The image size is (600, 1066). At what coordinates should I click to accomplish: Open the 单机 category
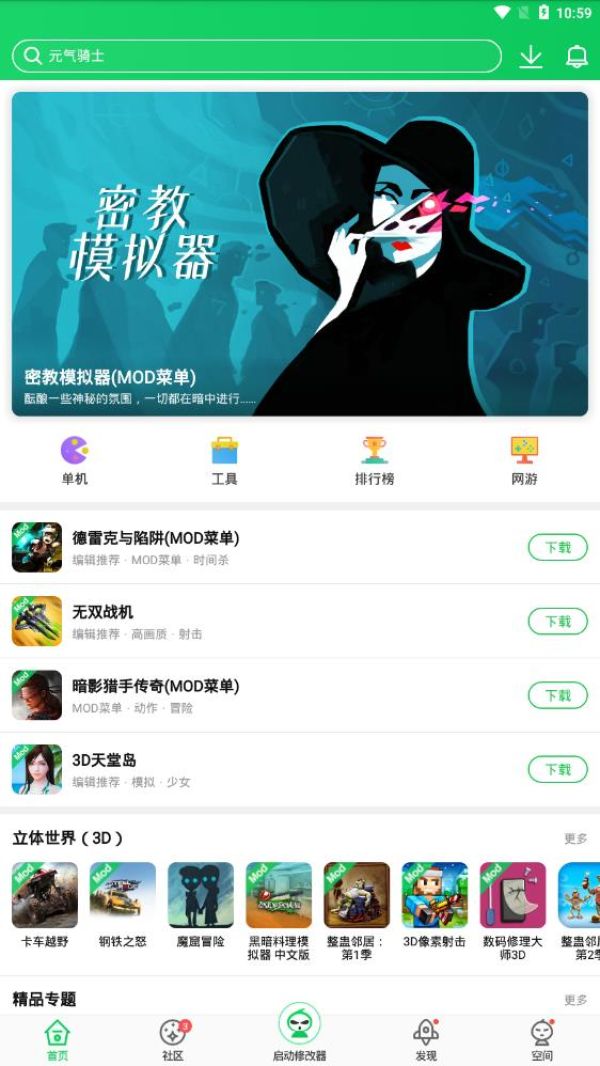point(75,460)
